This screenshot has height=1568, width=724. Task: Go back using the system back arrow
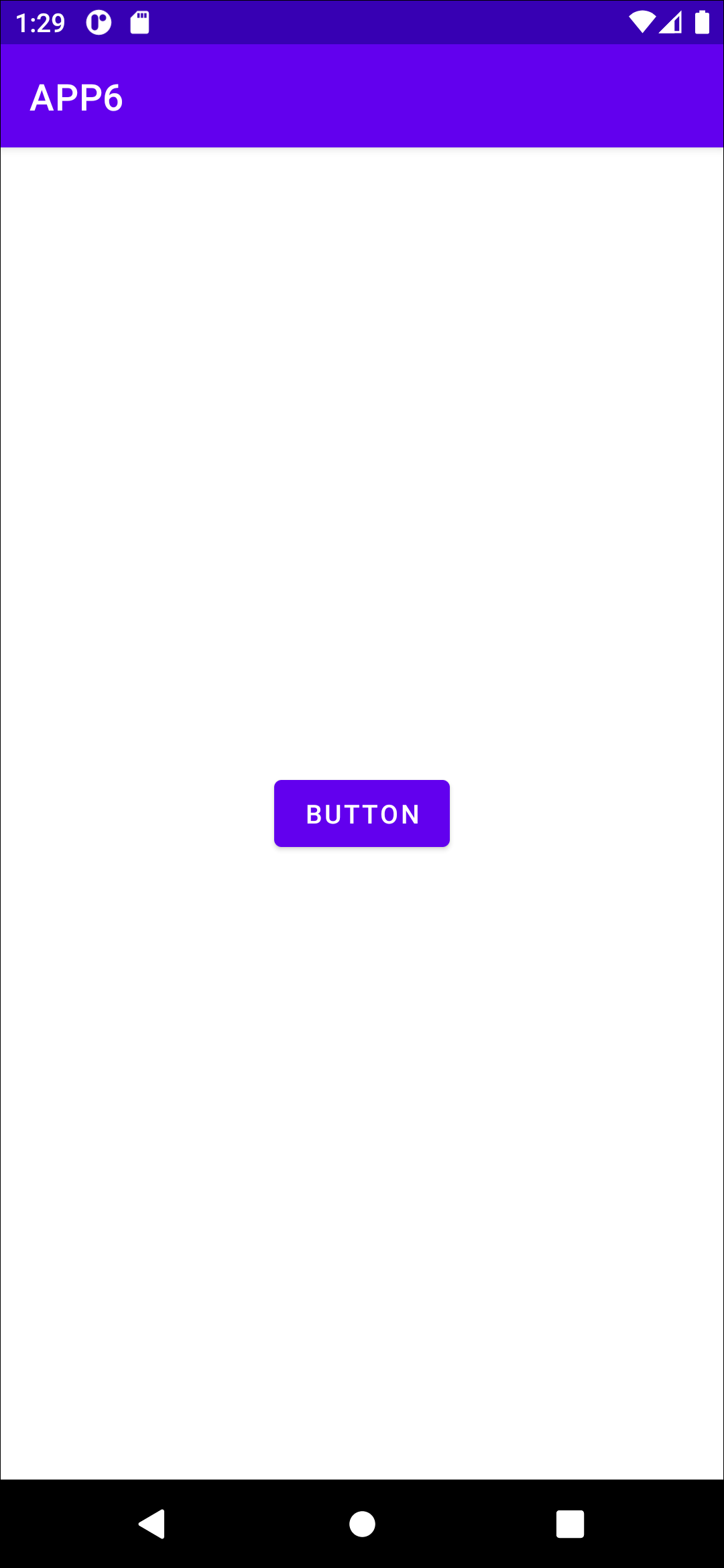tap(152, 1524)
